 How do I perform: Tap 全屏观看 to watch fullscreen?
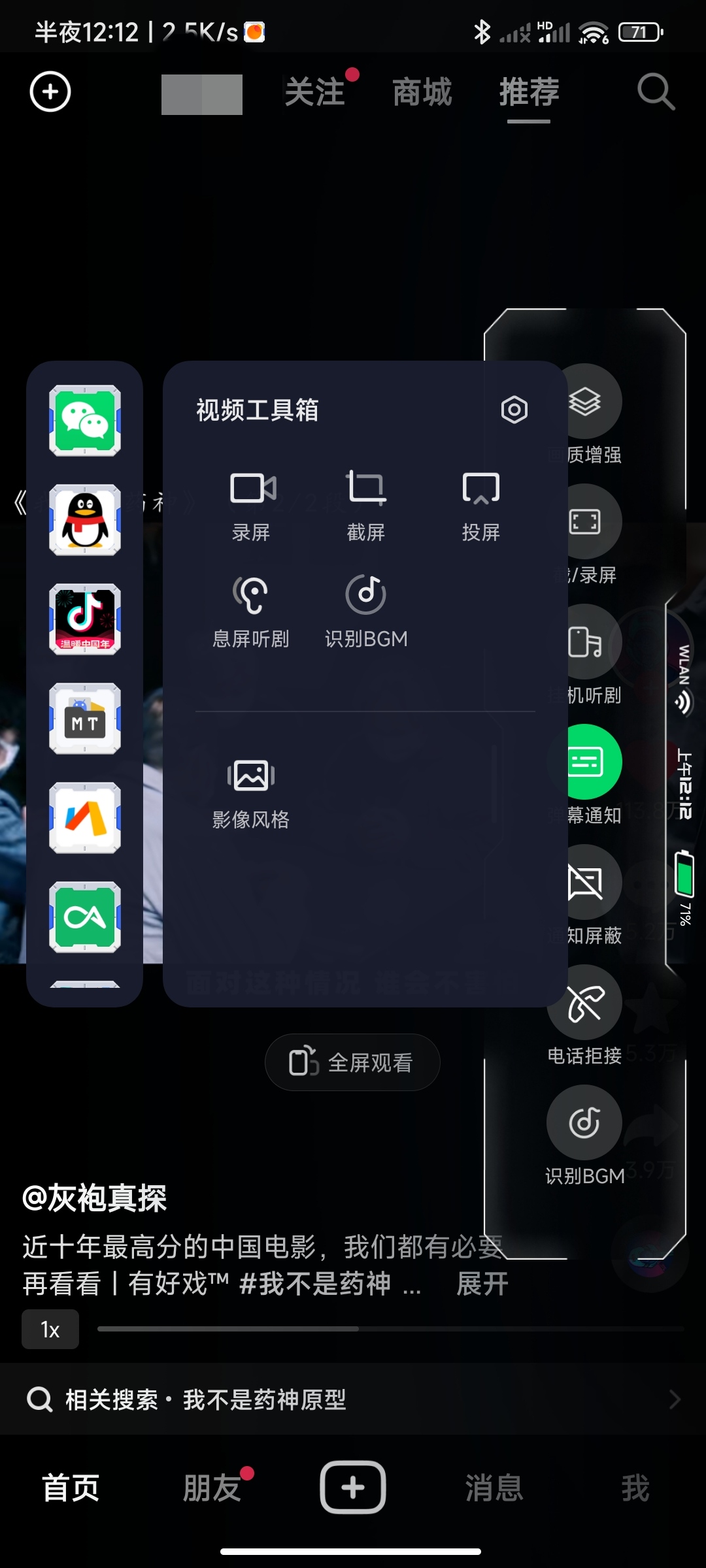pyautogui.click(x=352, y=1062)
